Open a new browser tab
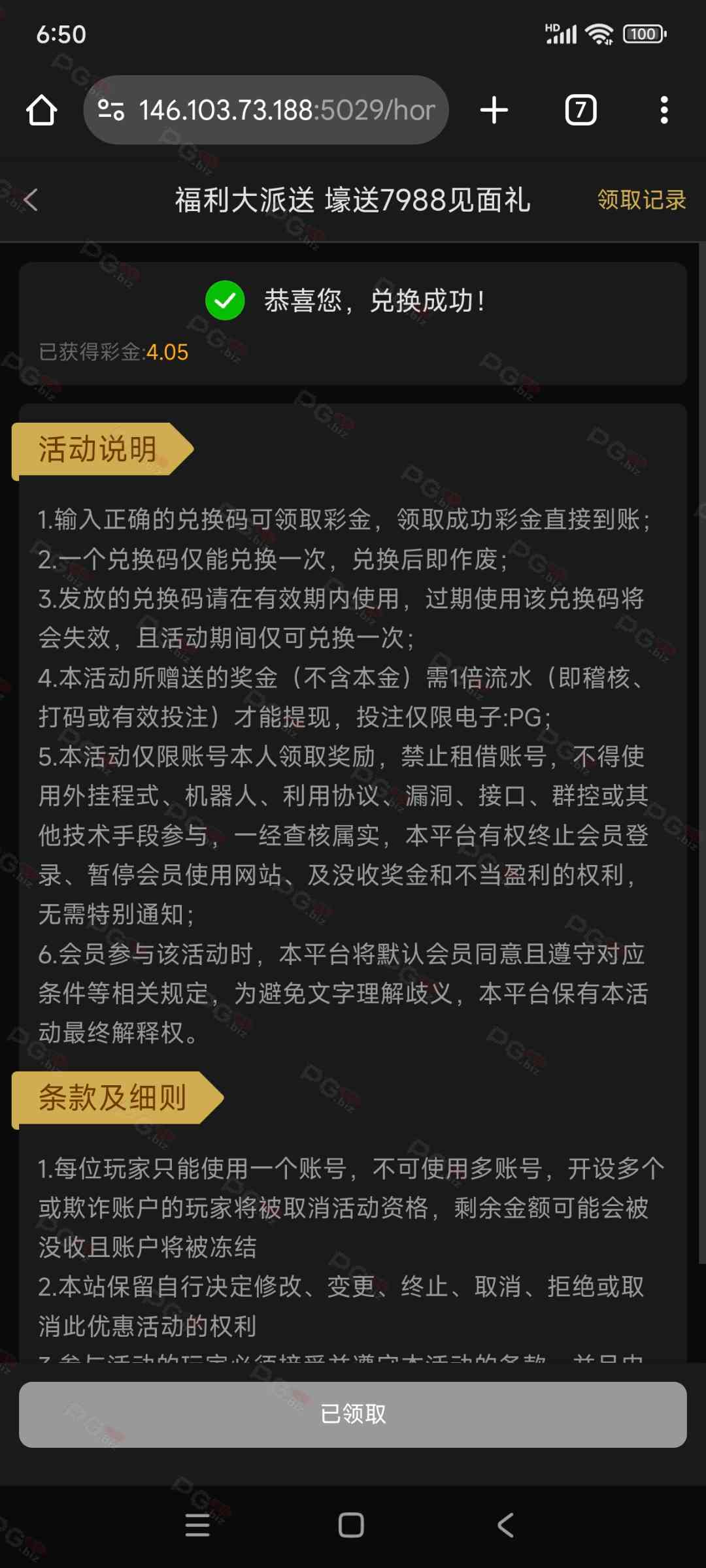The image size is (706, 1568). [494, 110]
